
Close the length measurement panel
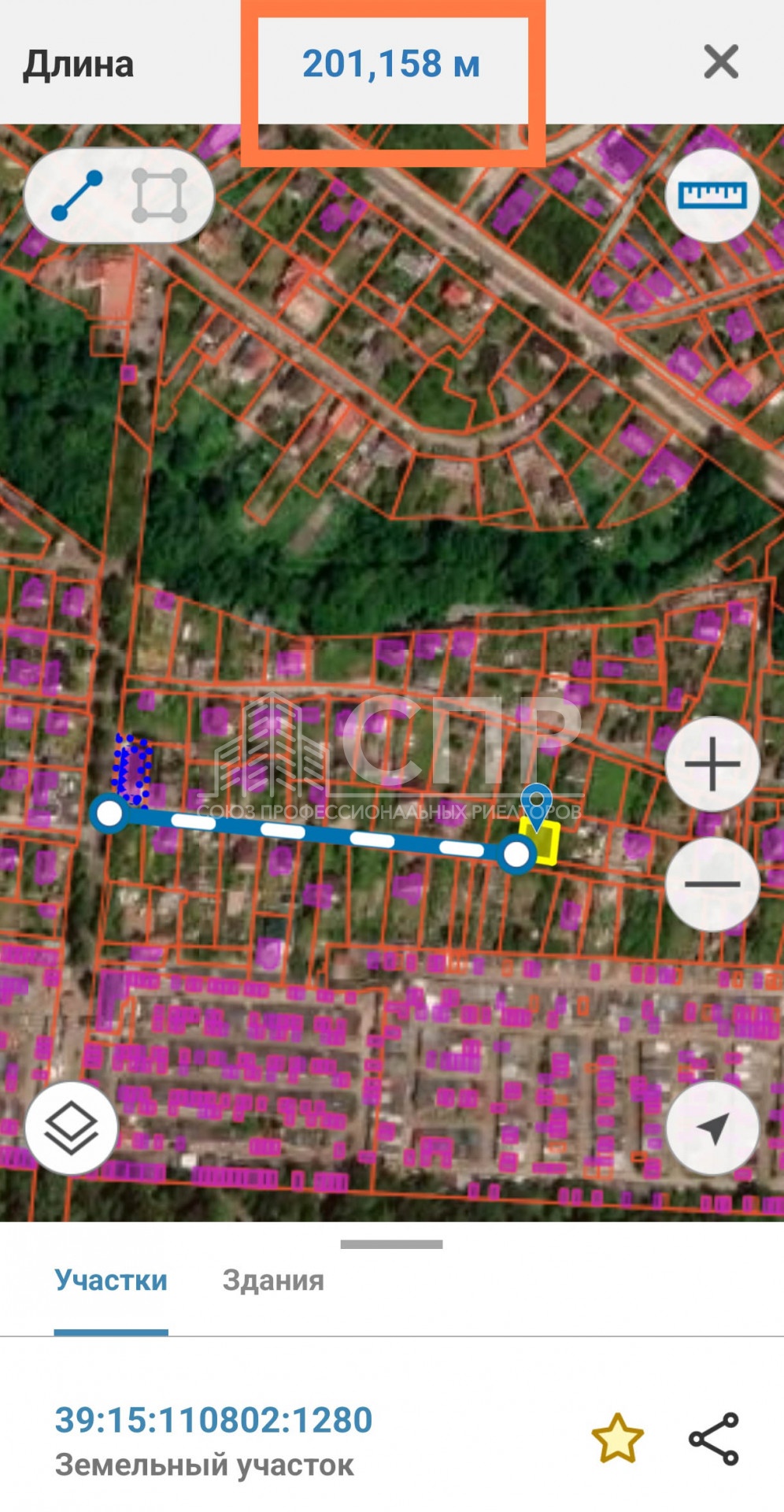[x=720, y=62]
